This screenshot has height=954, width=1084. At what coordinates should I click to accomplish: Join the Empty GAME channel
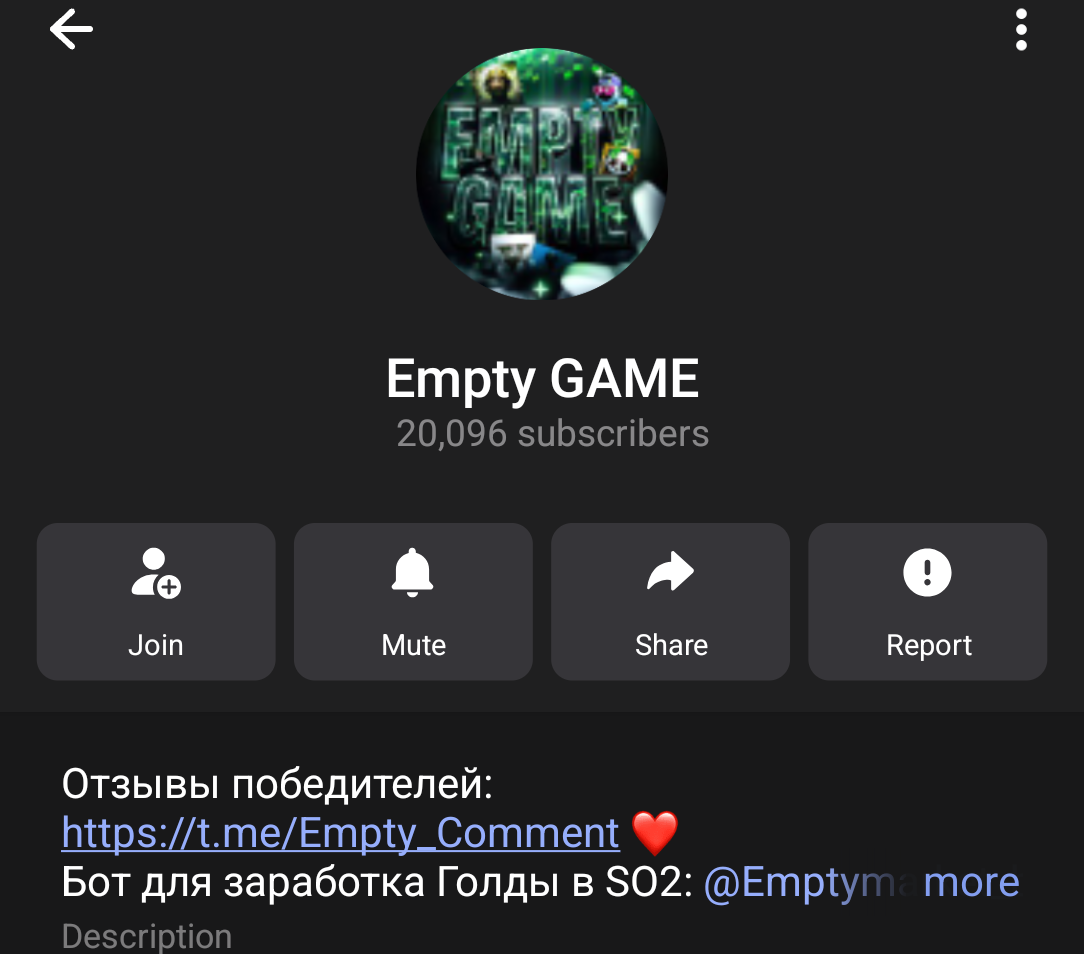156,601
